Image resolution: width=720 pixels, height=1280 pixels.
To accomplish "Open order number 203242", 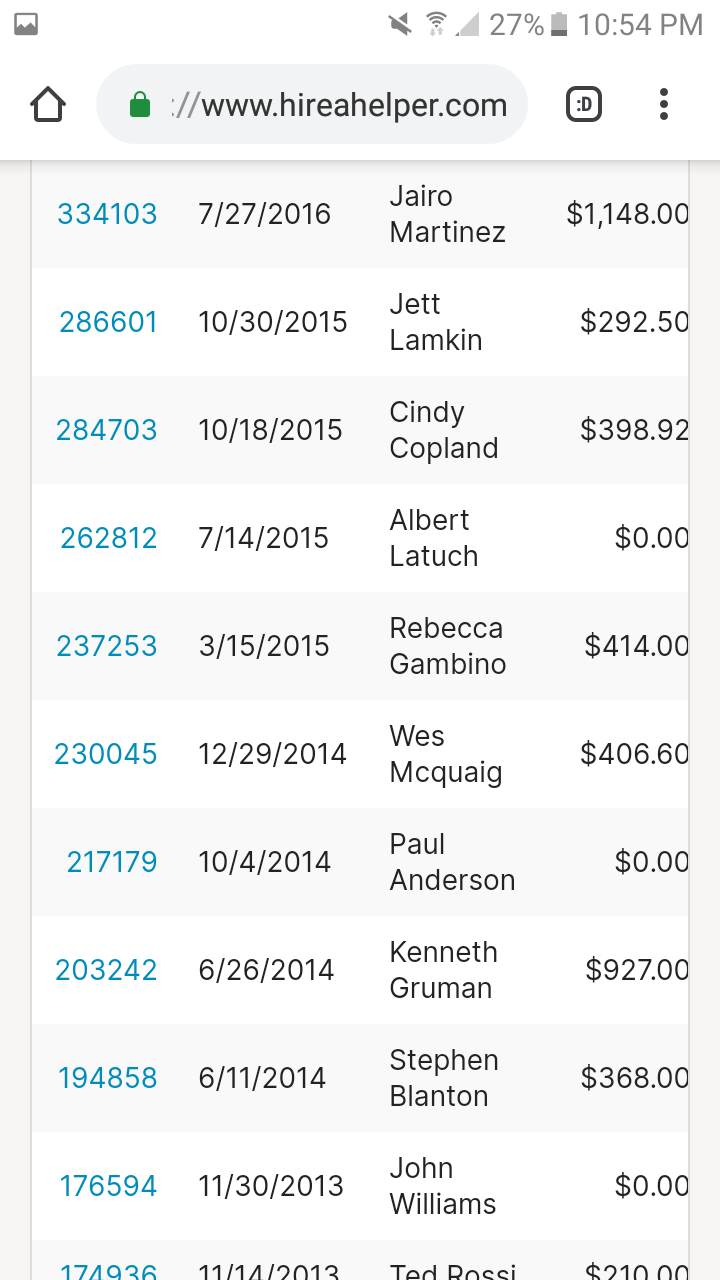I will pyautogui.click(x=106, y=970).
